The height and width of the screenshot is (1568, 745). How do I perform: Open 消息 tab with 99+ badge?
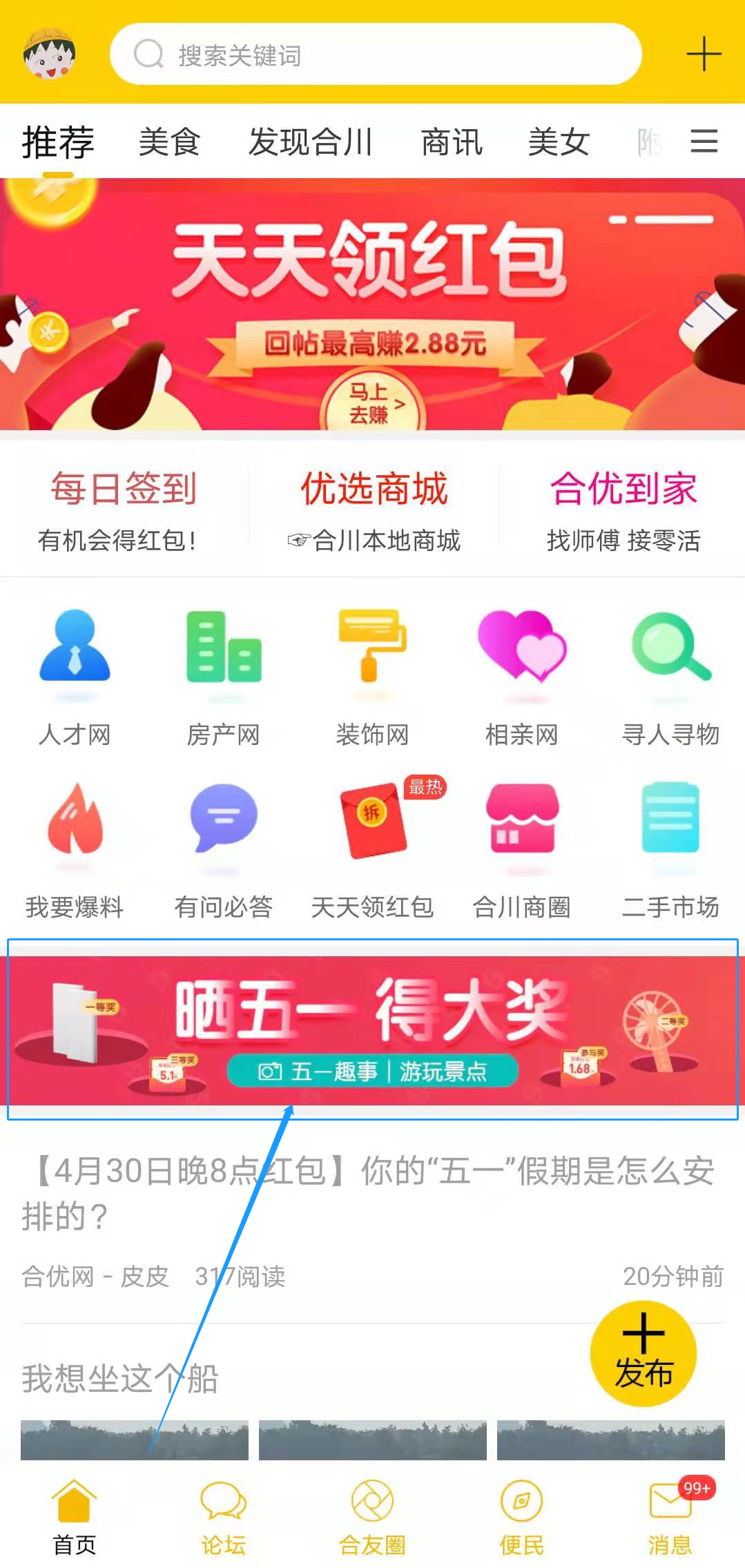670,1517
